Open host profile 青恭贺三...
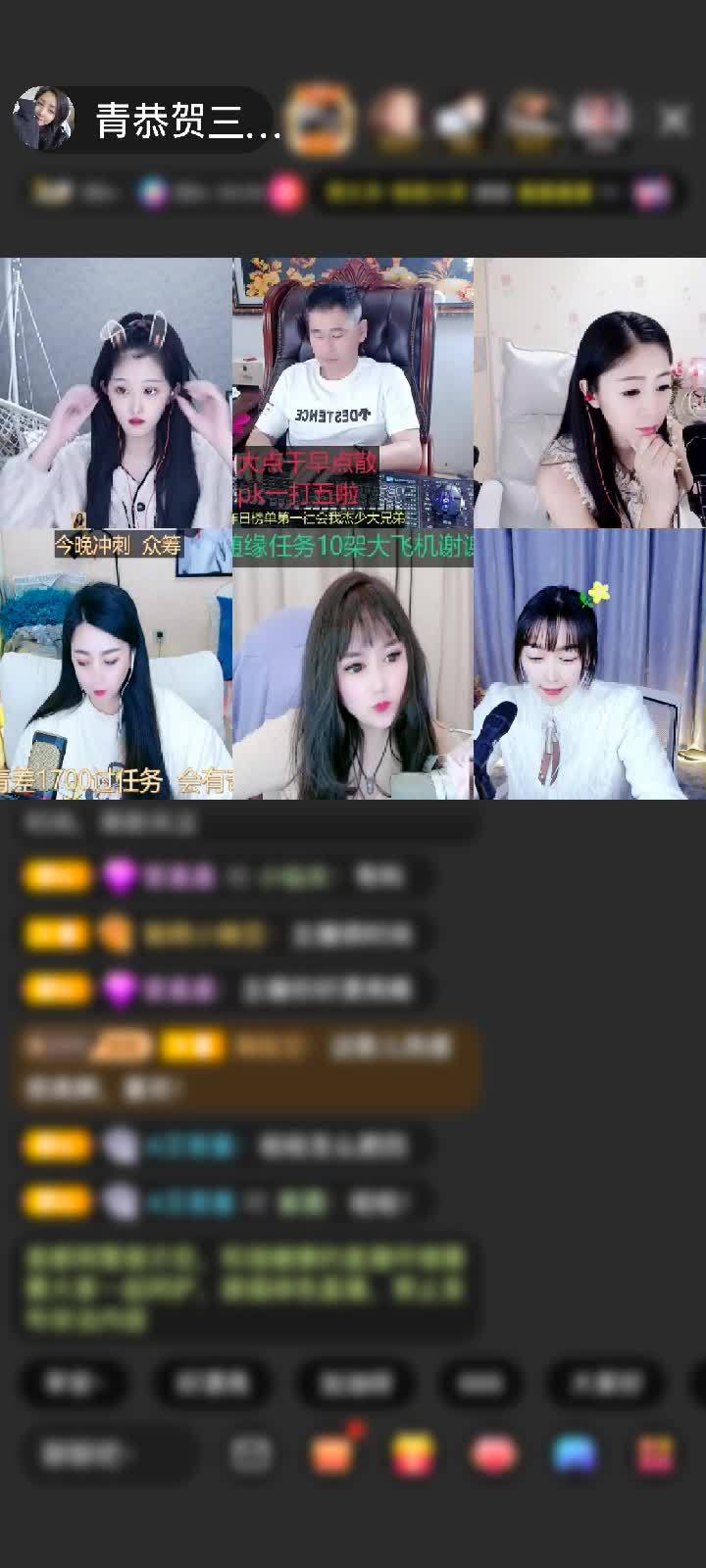This screenshot has height=1568, width=706. pos(147,120)
